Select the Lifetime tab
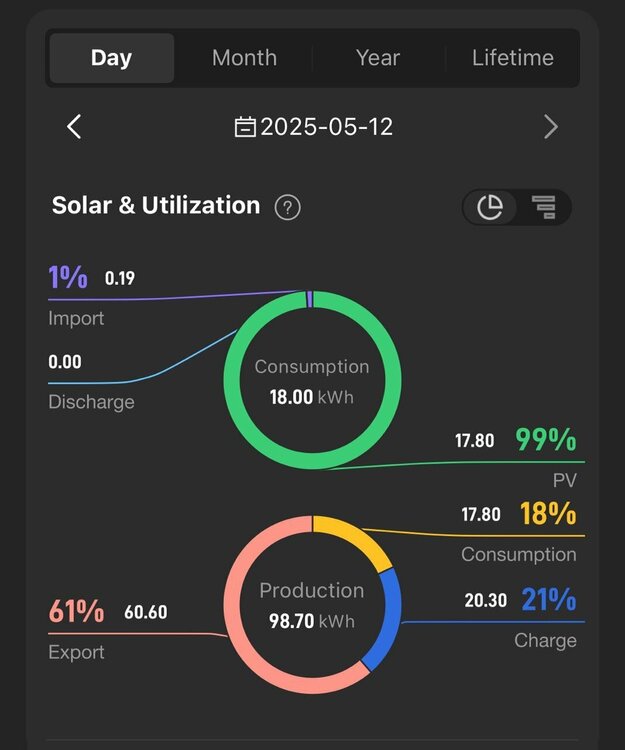 (x=512, y=58)
